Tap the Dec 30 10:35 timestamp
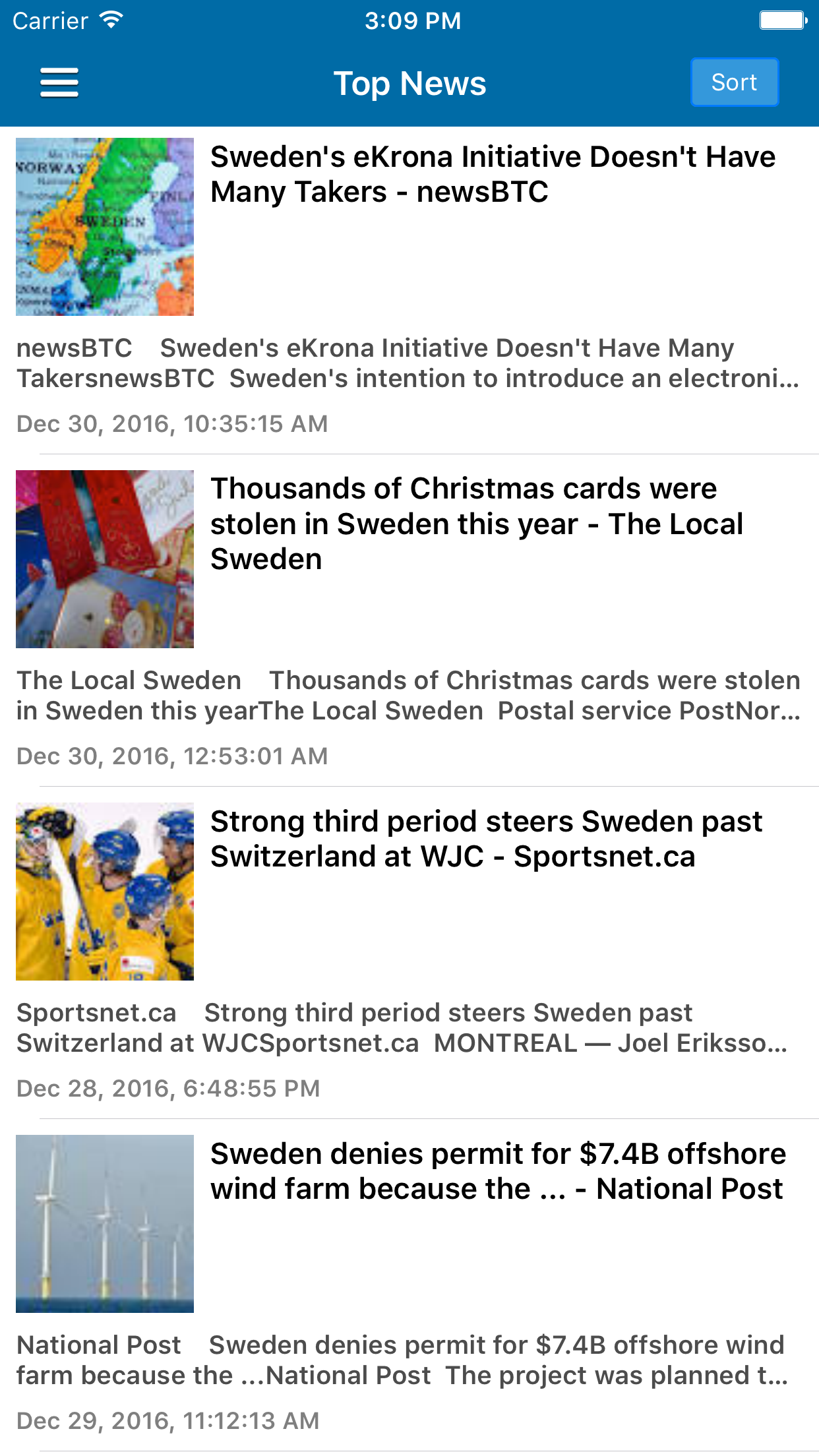The width and height of the screenshot is (819, 1456). pos(171,424)
